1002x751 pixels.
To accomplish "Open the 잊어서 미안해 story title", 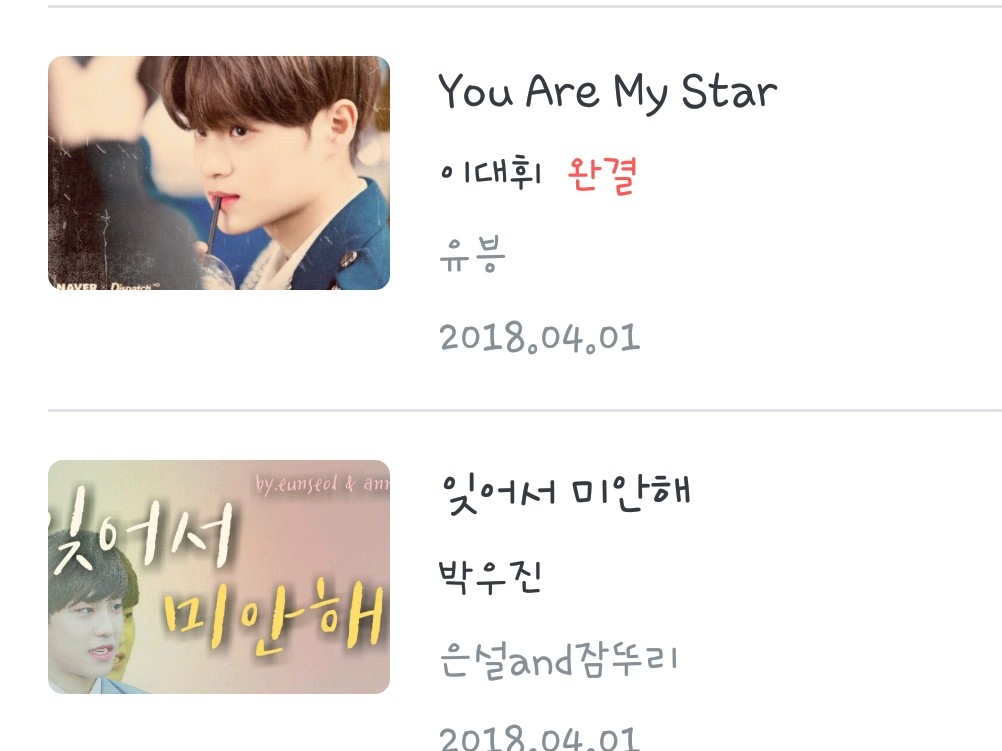I will click(565, 492).
